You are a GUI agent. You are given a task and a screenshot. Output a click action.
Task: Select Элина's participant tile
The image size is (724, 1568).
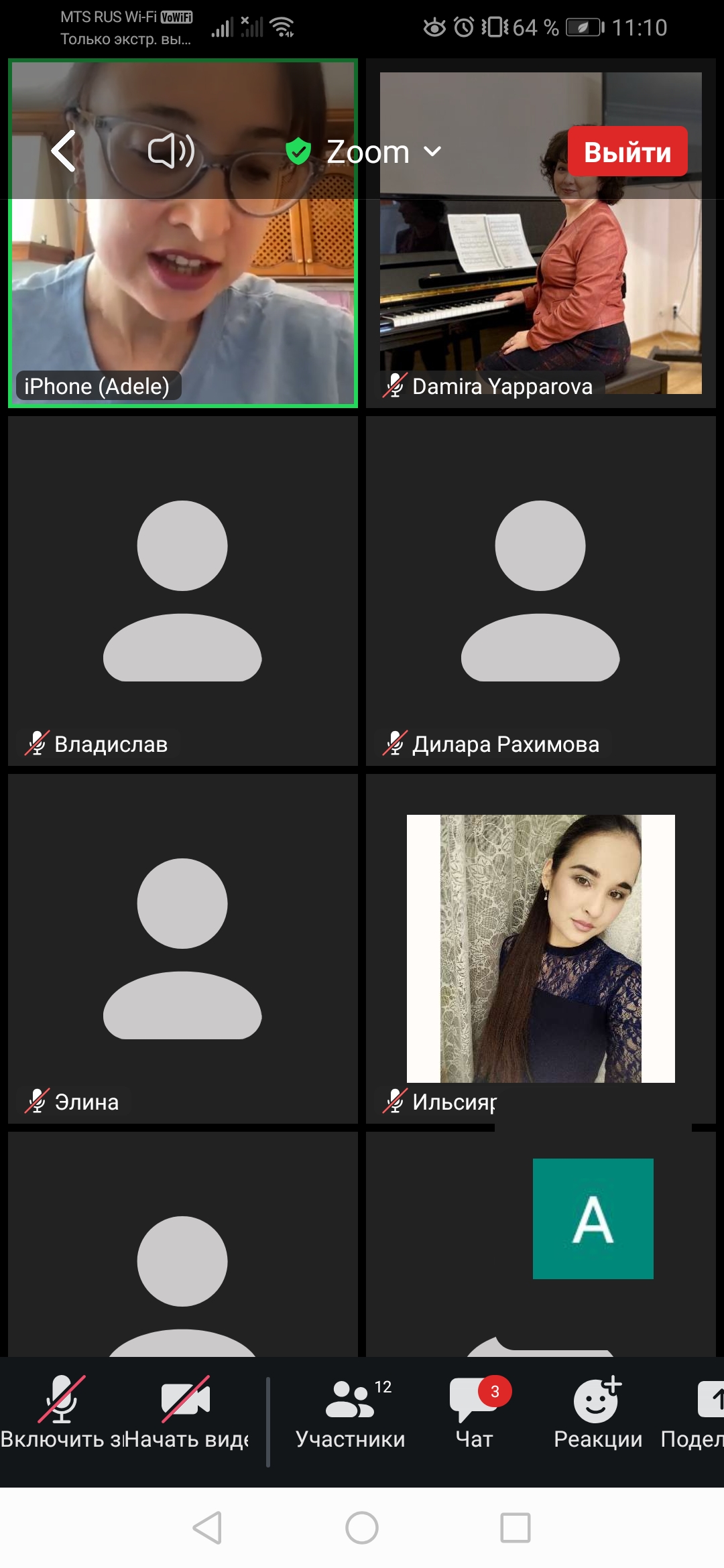coord(183,949)
